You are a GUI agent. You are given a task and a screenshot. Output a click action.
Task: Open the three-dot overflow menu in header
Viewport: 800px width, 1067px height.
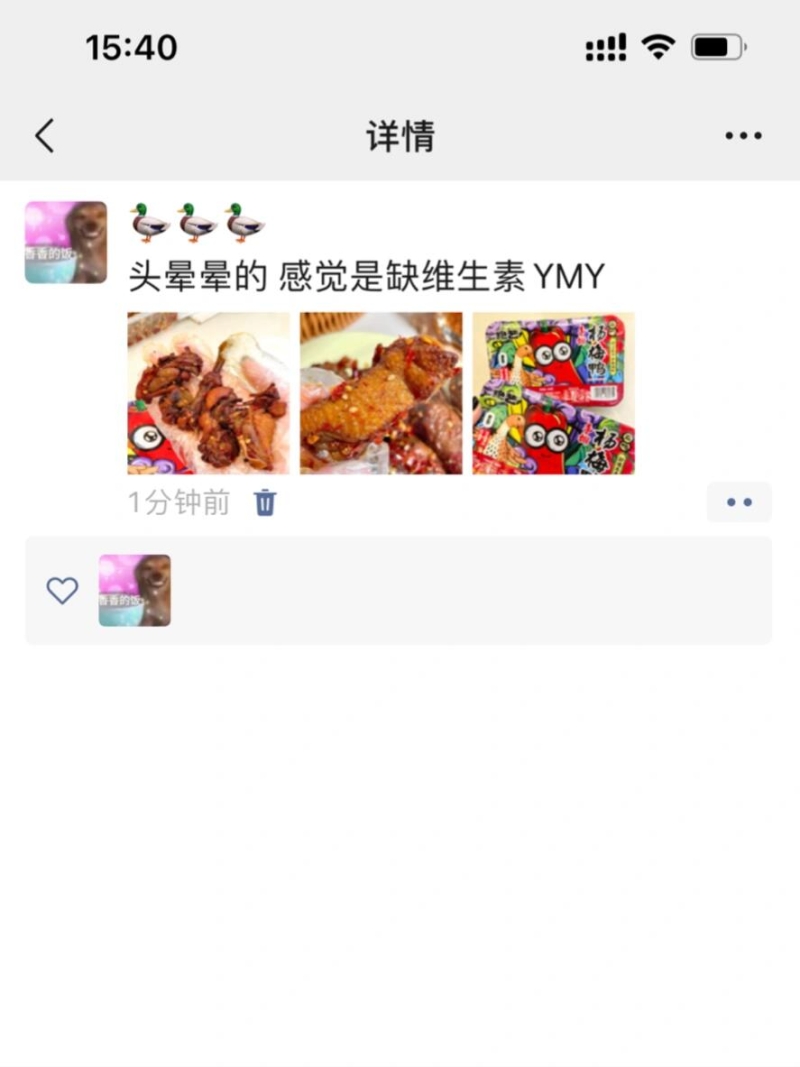pyautogui.click(x=743, y=136)
